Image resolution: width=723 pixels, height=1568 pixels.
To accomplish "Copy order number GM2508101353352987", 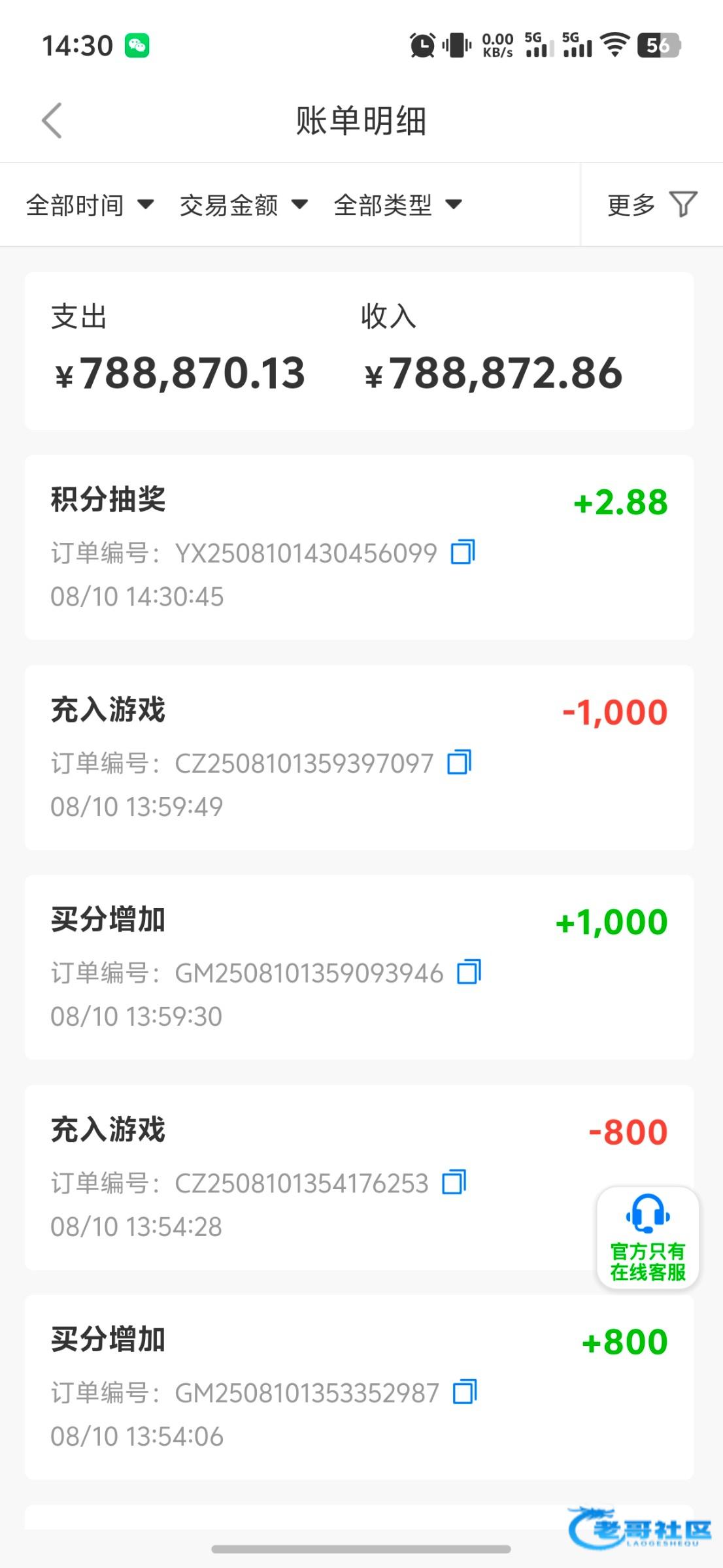I will coord(465,1392).
